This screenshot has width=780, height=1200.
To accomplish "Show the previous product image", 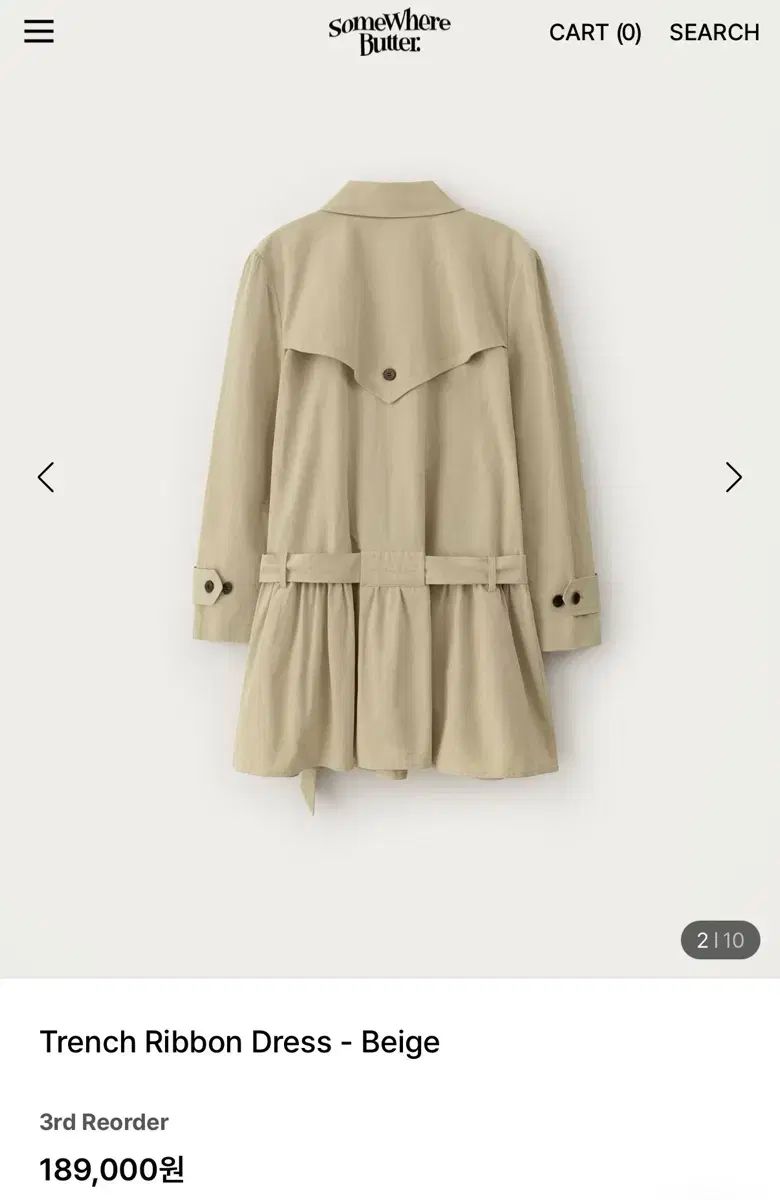I will click(46, 478).
